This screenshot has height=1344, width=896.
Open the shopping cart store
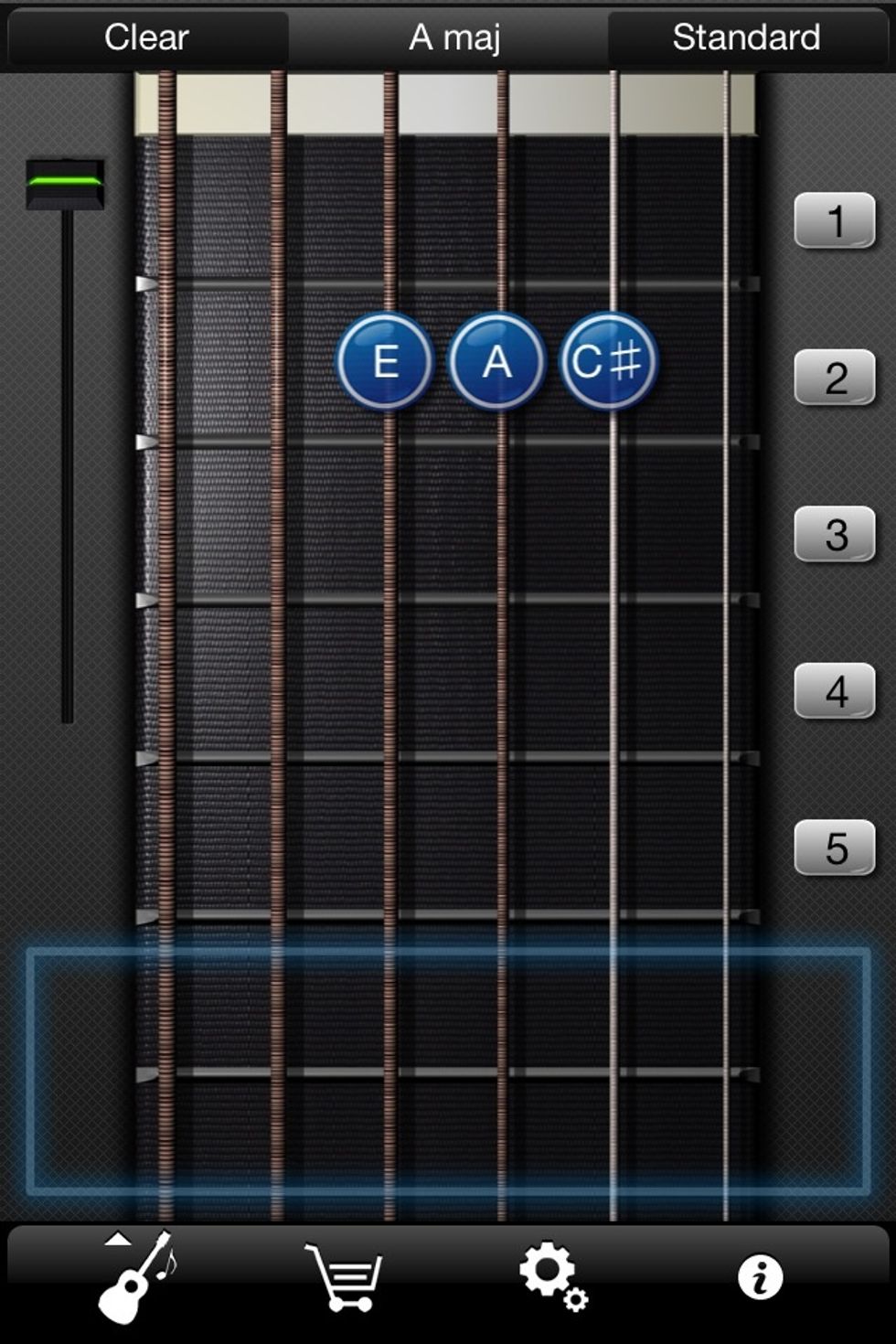click(344, 1276)
